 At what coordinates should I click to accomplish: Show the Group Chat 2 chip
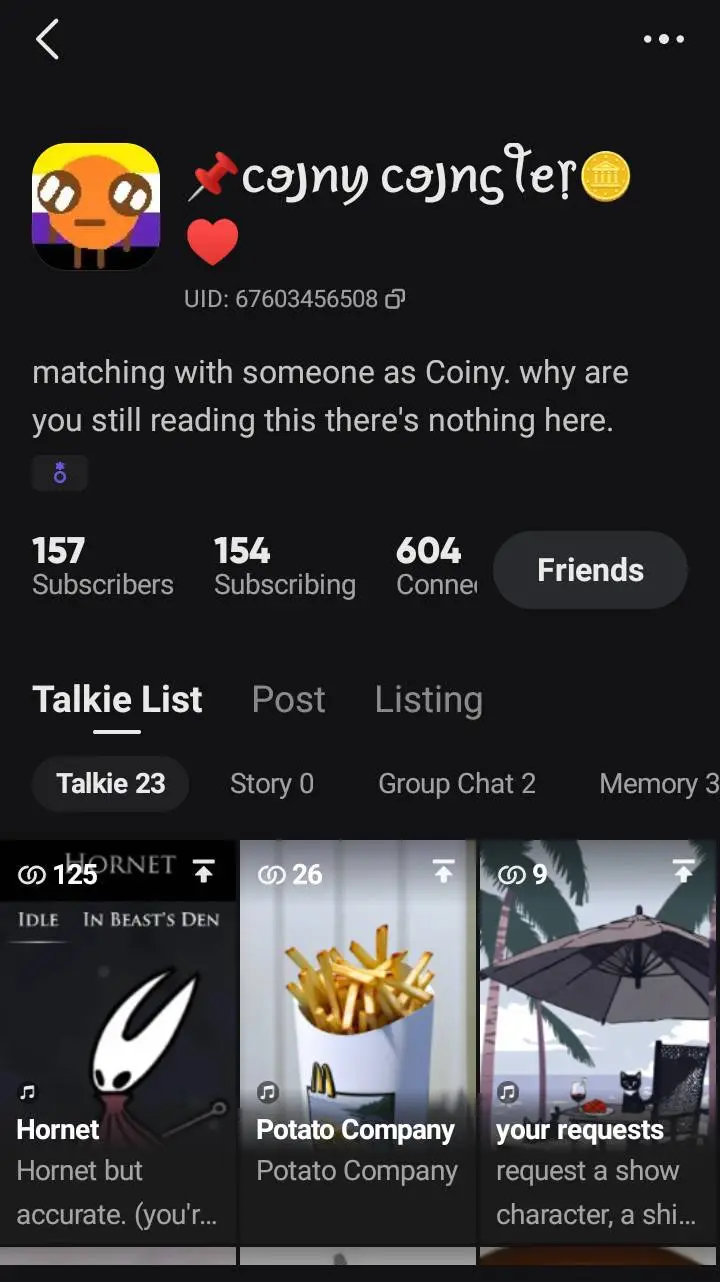click(x=456, y=784)
